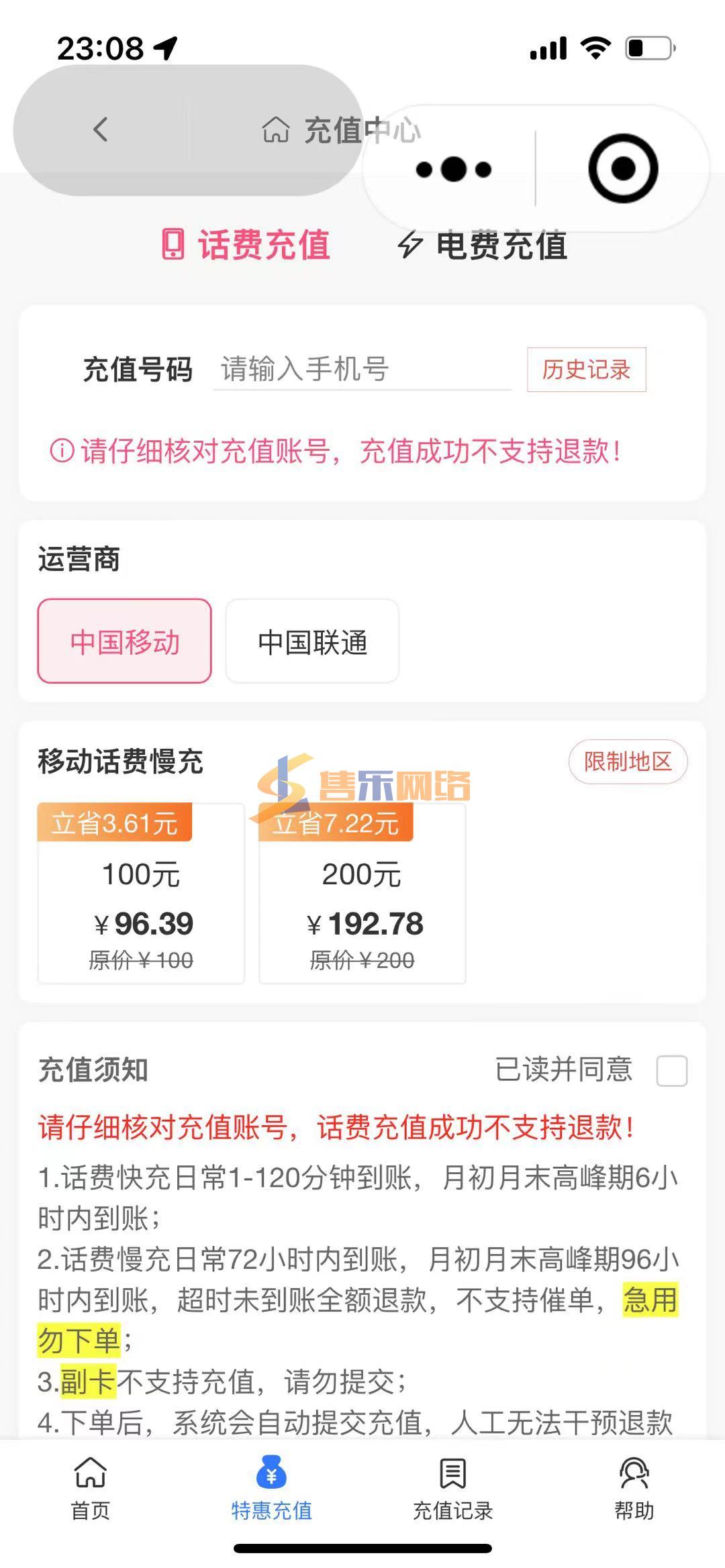The height and width of the screenshot is (1568, 725).
Task: Select the 200元 recharge option
Action: point(362,894)
